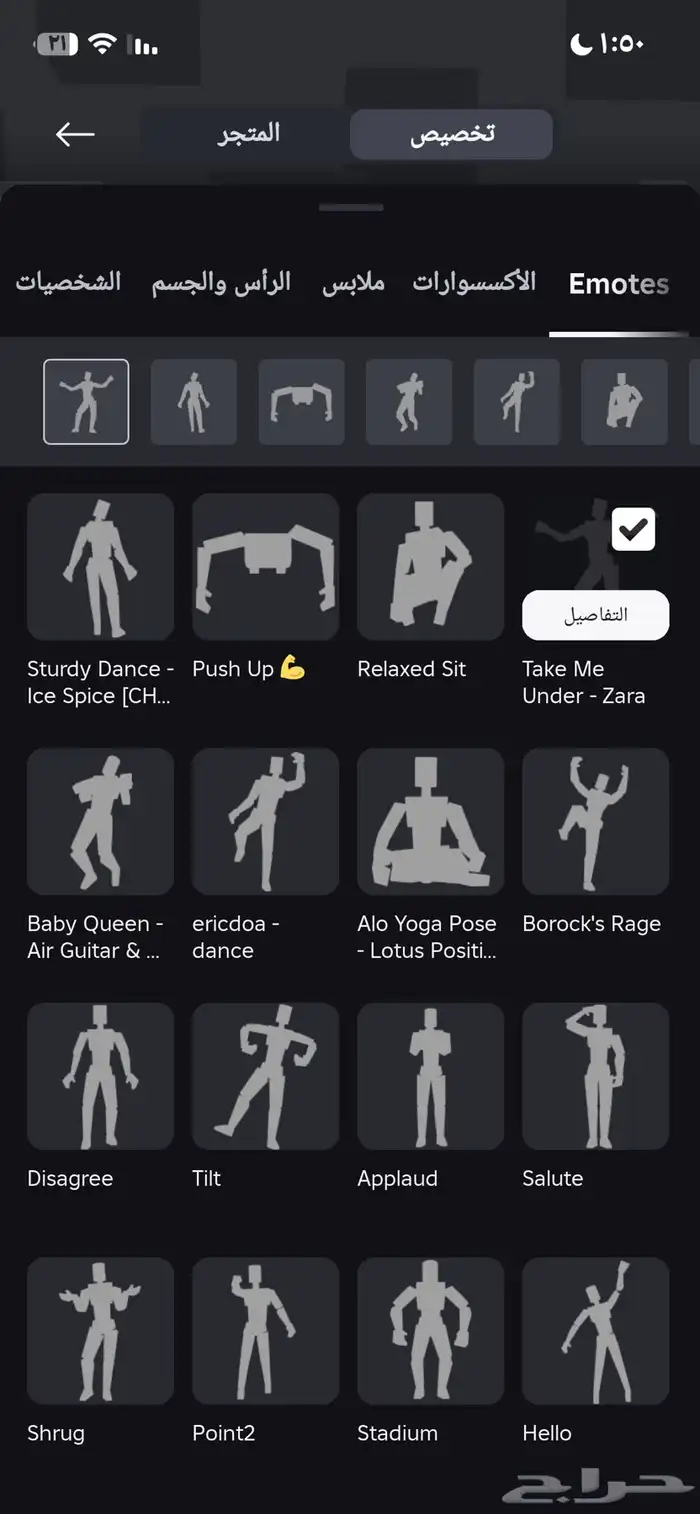Open the الرأس والجسم category
The width and height of the screenshot is (700, 1514).
tap(221, 283)
